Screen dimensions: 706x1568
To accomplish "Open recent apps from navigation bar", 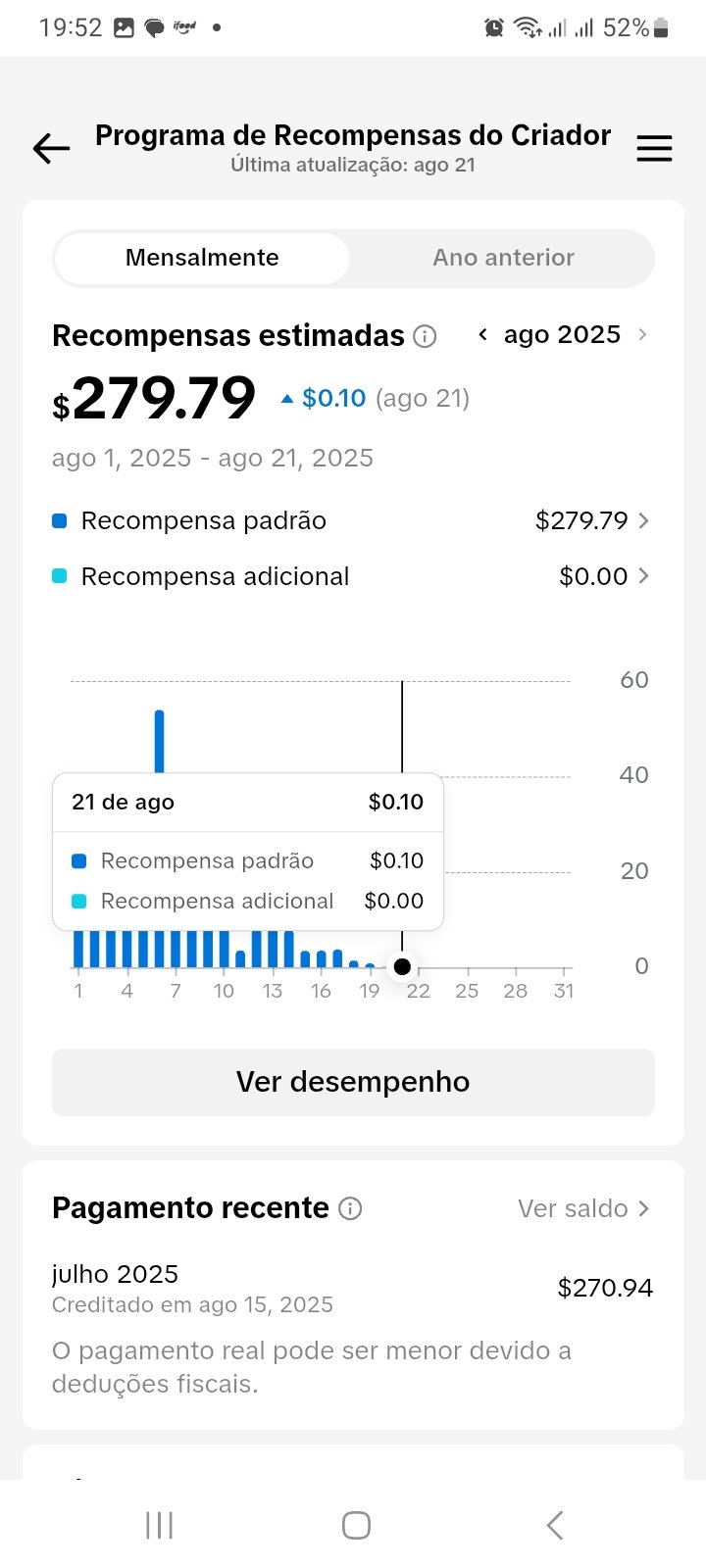I will tap(159, 1525).
